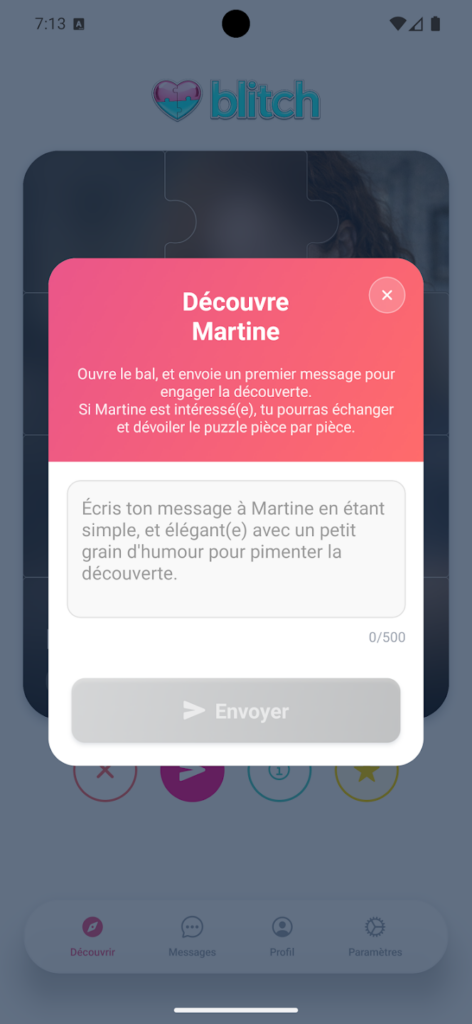The image size is (472, 1024).
Task: Open the Profil tab
Action: point(282,936)
